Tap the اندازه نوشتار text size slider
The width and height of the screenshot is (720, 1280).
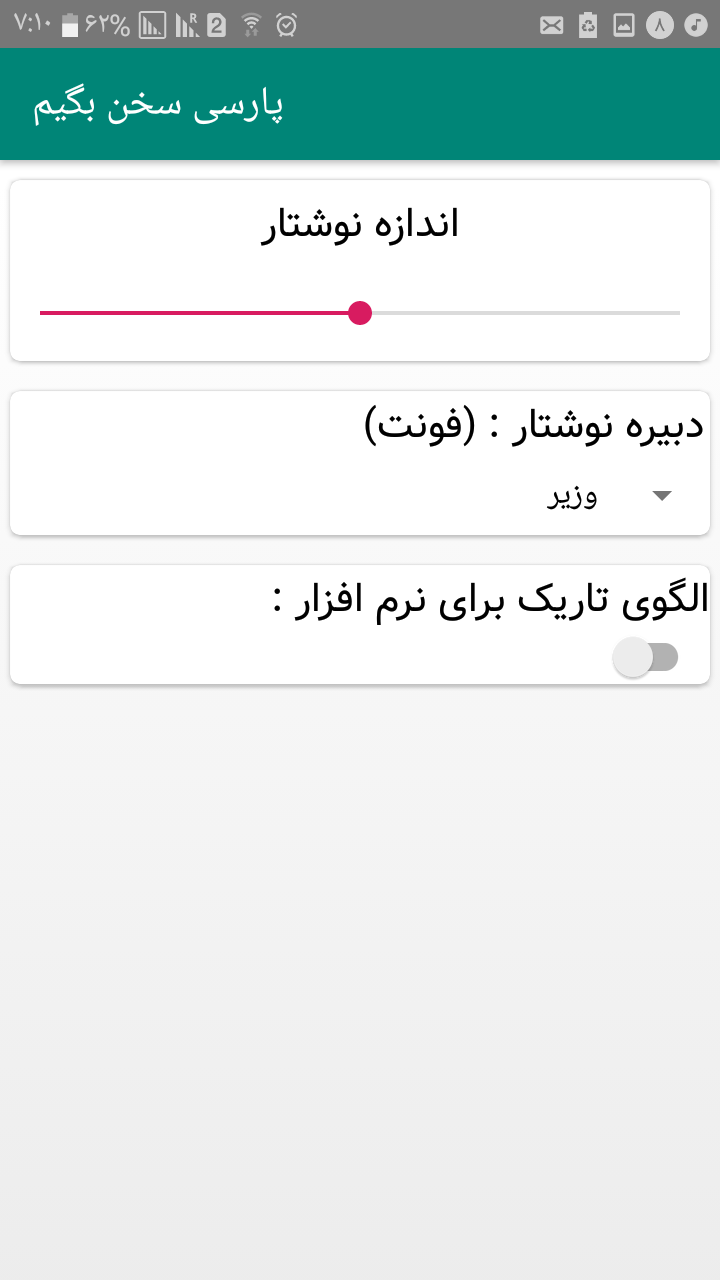(x=360, y=313)
